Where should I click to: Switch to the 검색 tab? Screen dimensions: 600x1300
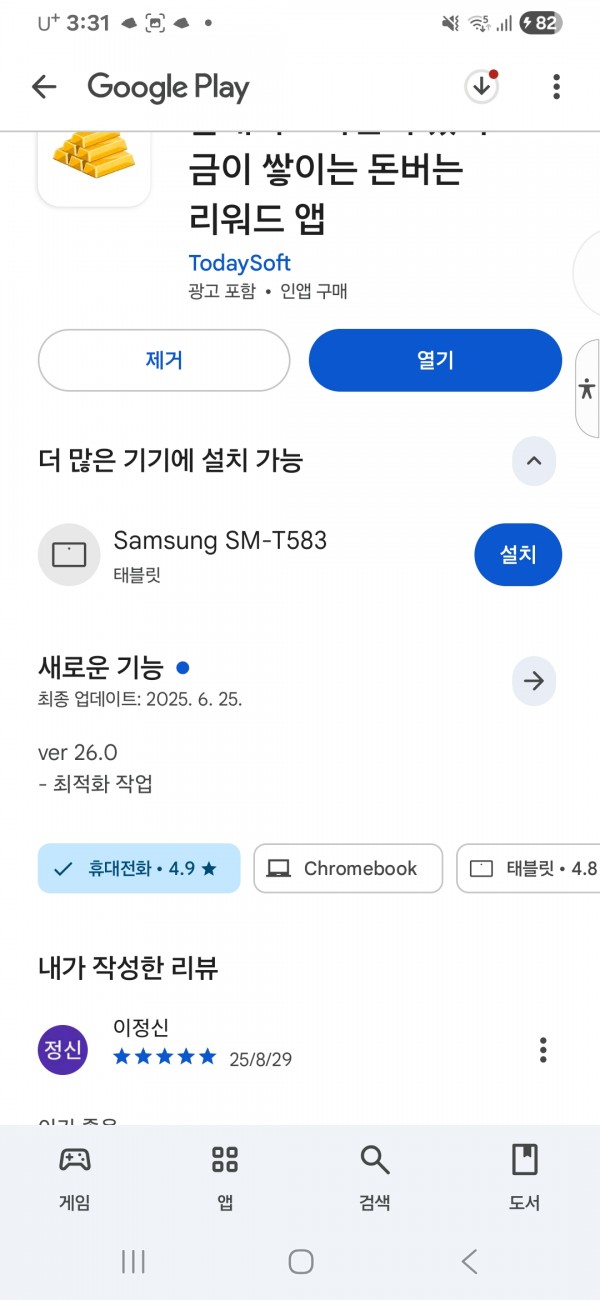[x=375, y=1179]
